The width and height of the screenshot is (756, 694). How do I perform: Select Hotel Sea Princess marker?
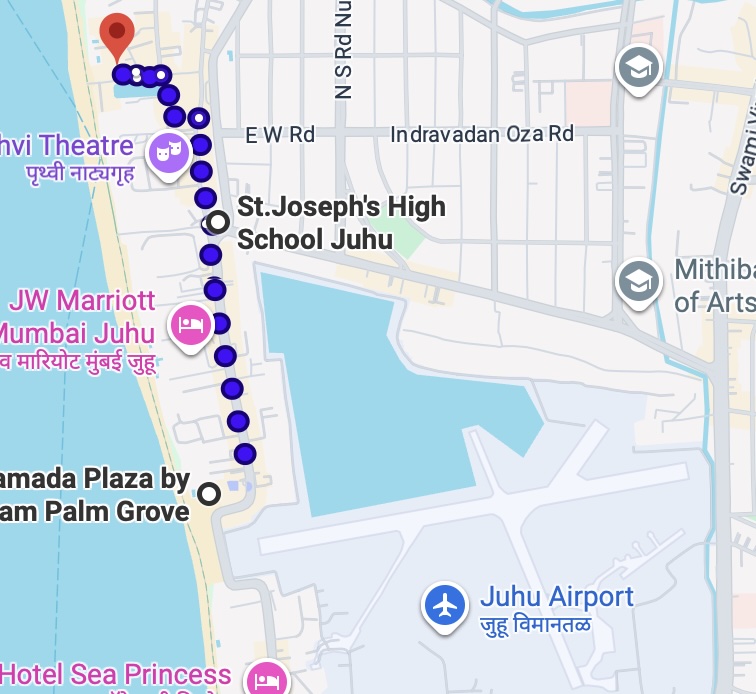click(266, 679)
